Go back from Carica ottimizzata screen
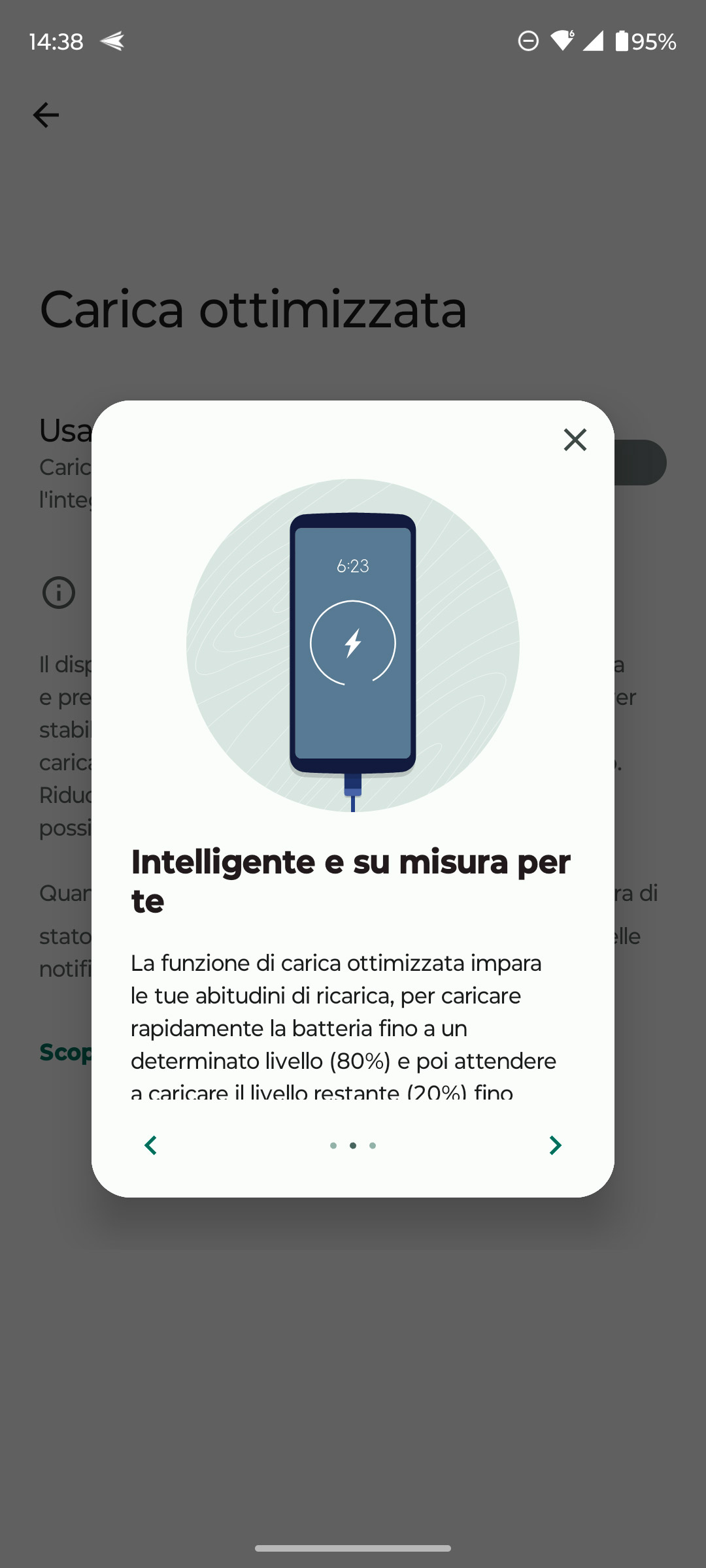This screenshot has height=1568, width=706. click(x=46, y=115)
